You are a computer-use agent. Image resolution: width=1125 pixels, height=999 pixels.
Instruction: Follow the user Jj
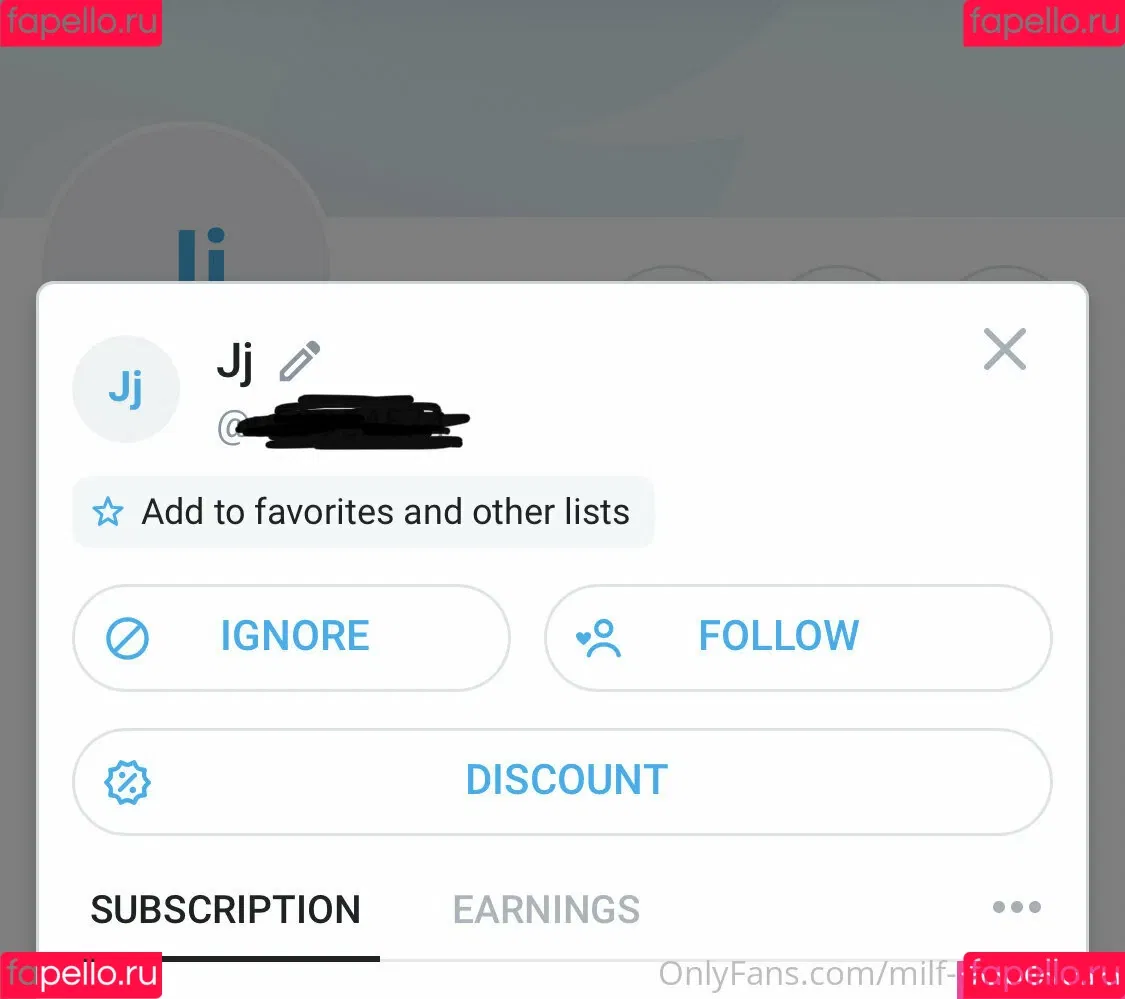(x=797, y=637)
